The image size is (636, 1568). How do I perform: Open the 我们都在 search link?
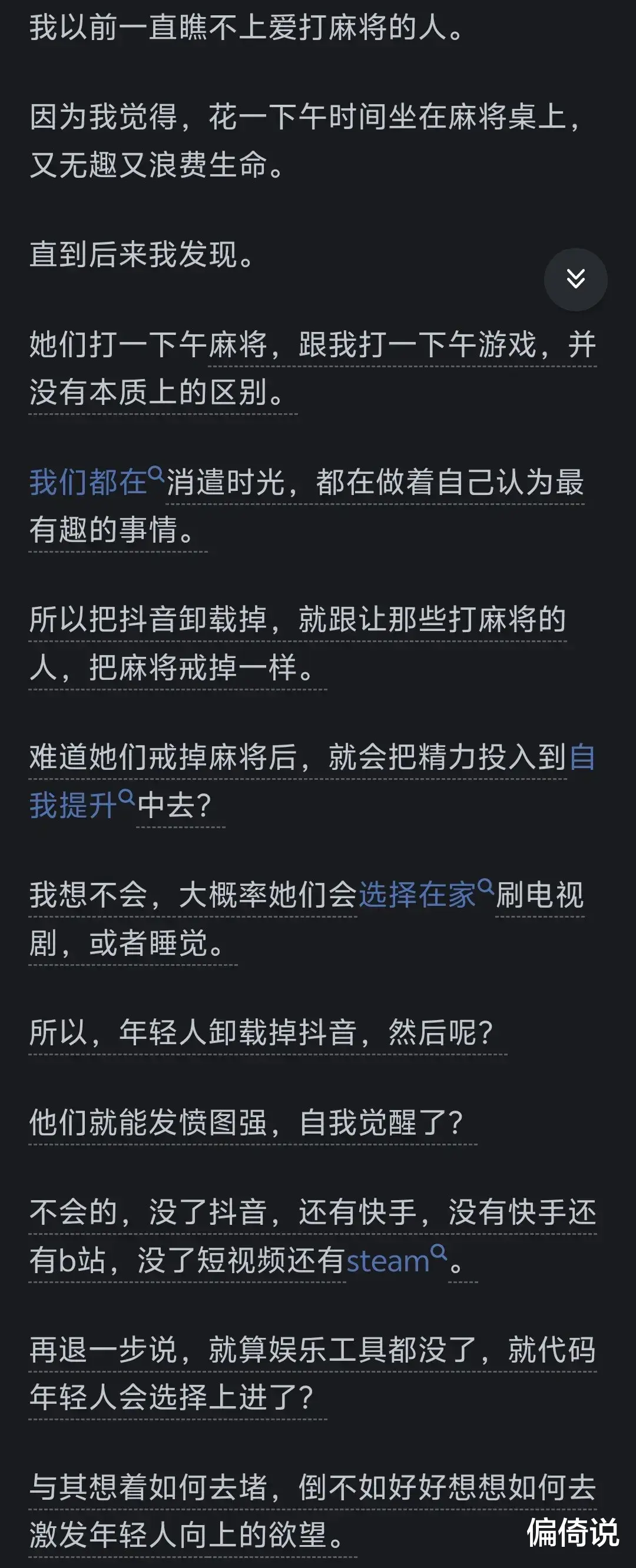point(89,482)
